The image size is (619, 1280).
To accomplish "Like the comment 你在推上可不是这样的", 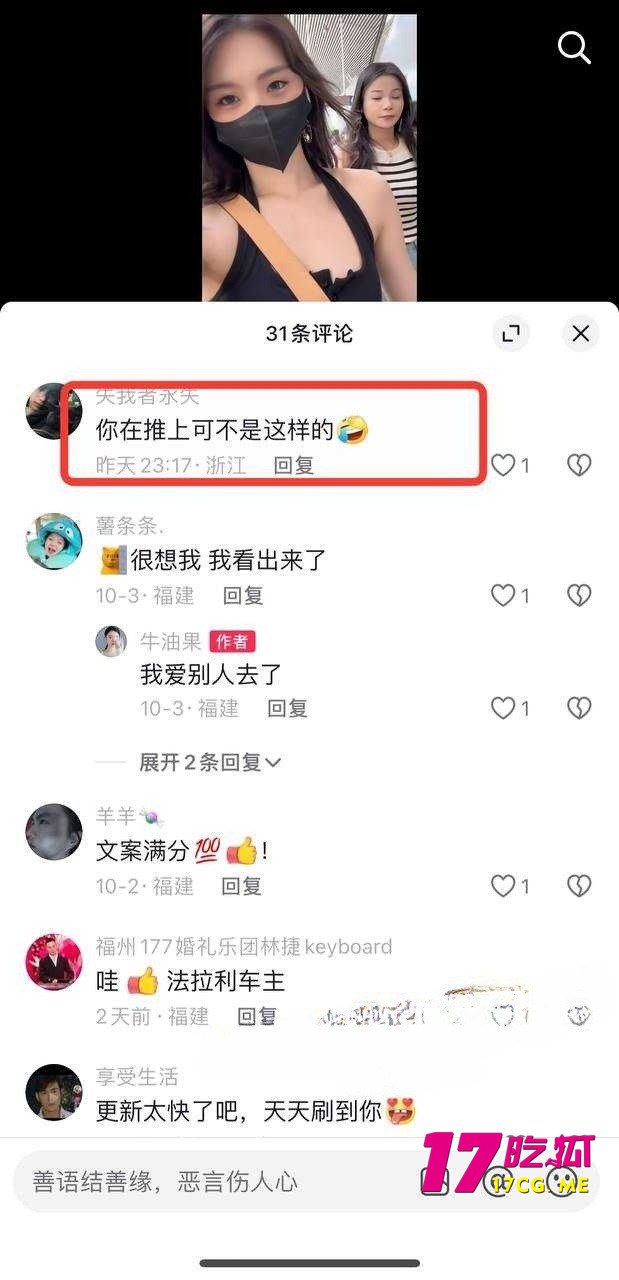I will point(504,465).
